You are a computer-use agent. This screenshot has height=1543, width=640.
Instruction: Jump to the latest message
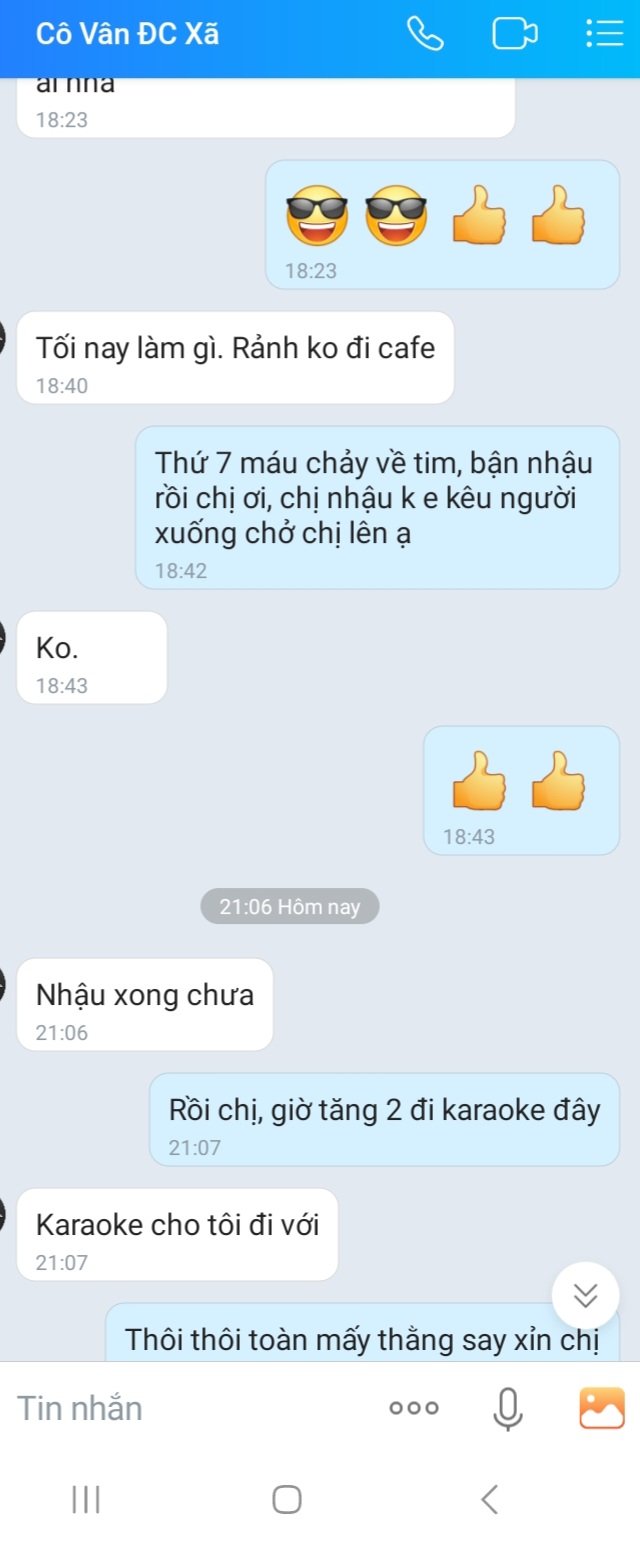[585, 1295]
